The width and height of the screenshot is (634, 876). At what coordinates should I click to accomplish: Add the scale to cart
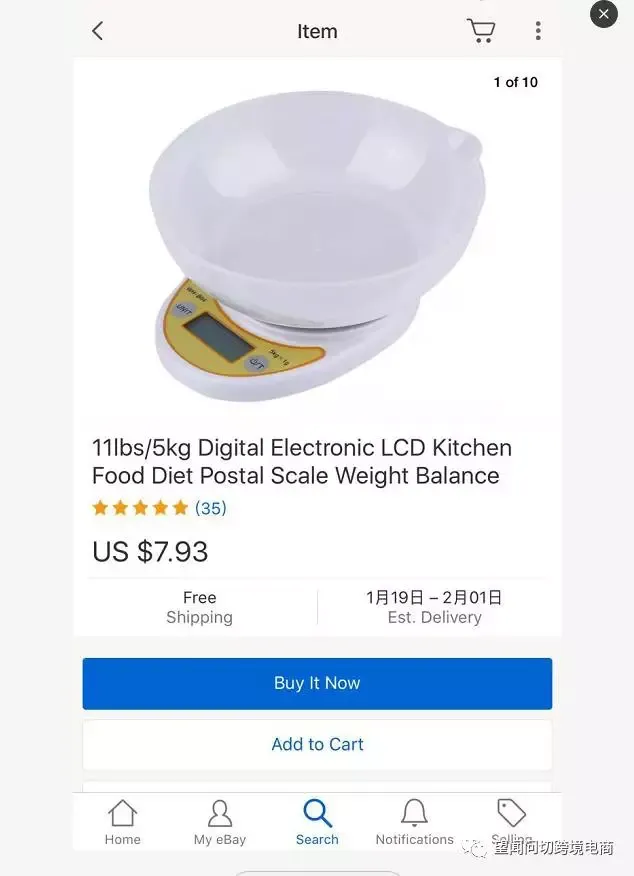(317, 744)
